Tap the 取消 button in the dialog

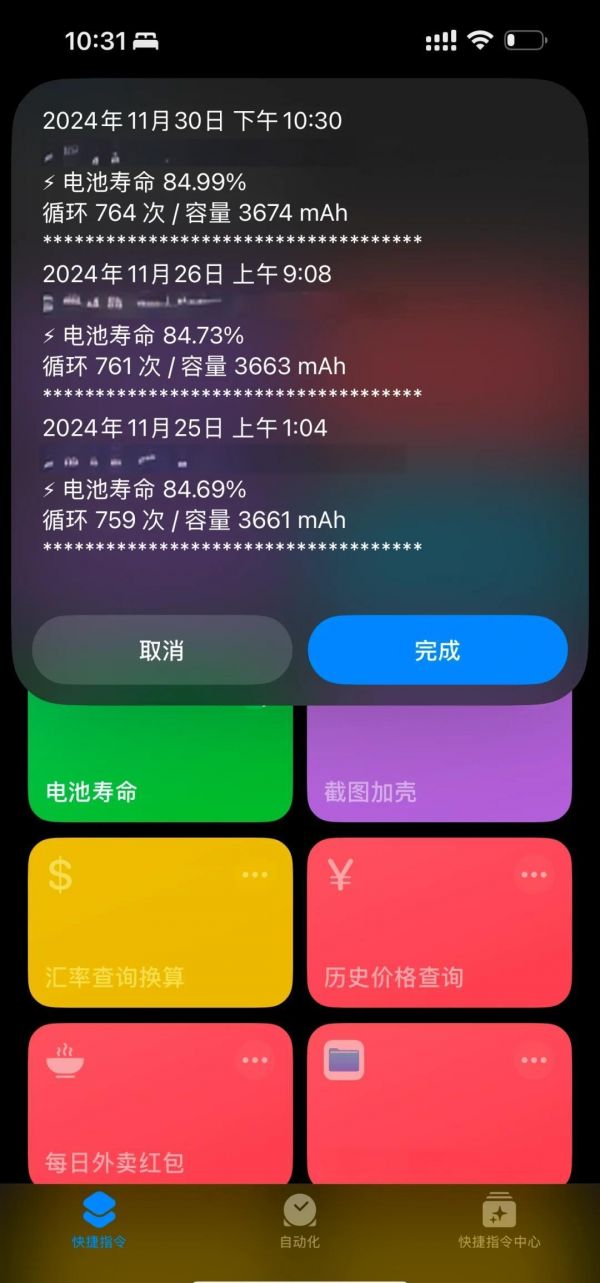(x=162, y=650)
